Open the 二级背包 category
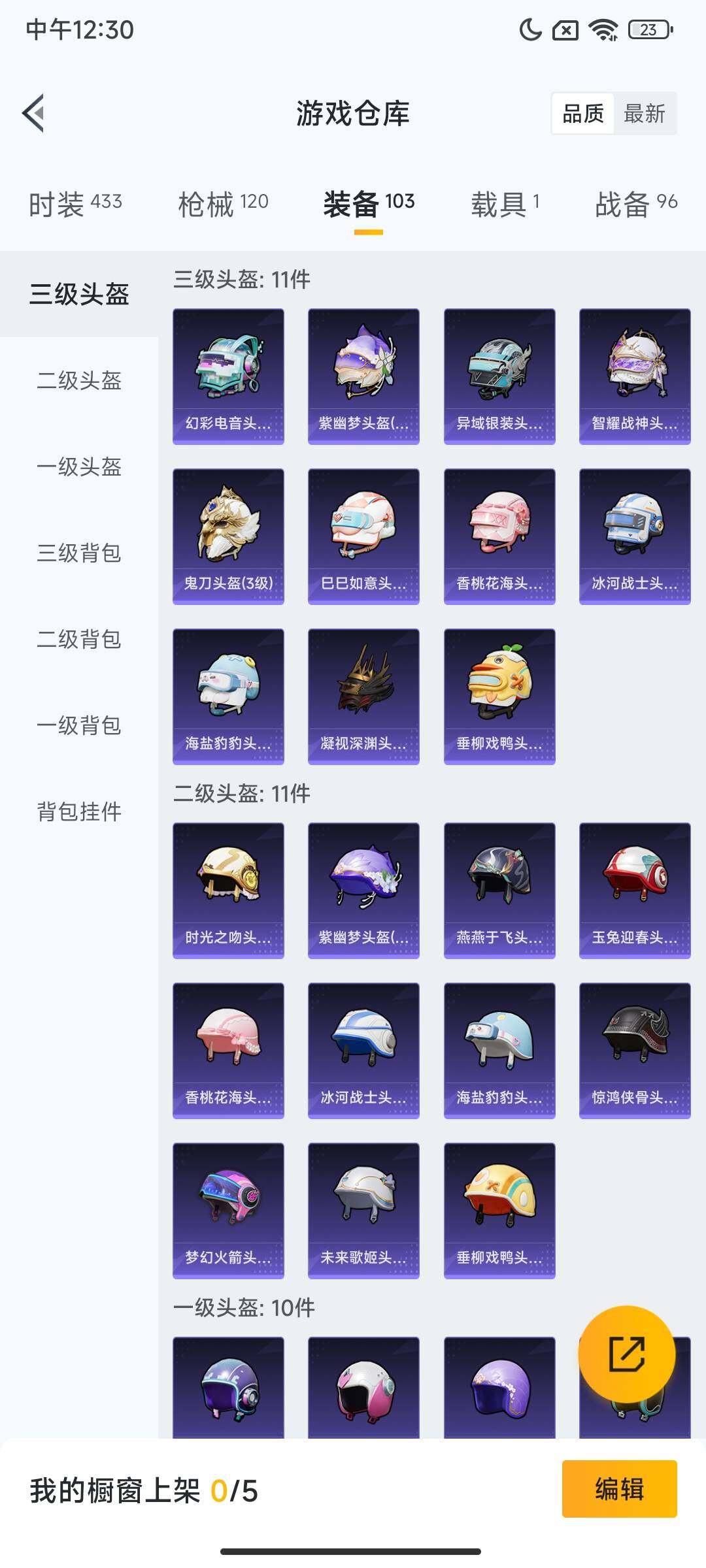Viewport: 706px width, 1568px height. (79, 639)
